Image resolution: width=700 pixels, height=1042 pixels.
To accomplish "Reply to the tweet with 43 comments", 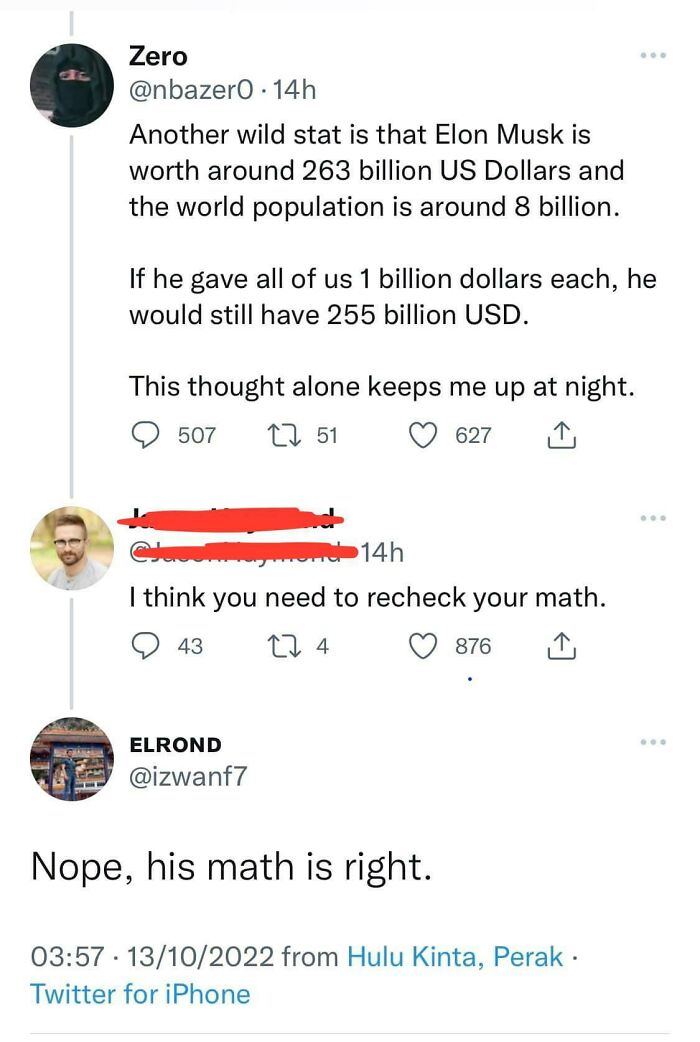I will pyautogui.click(x=146, y=646).
